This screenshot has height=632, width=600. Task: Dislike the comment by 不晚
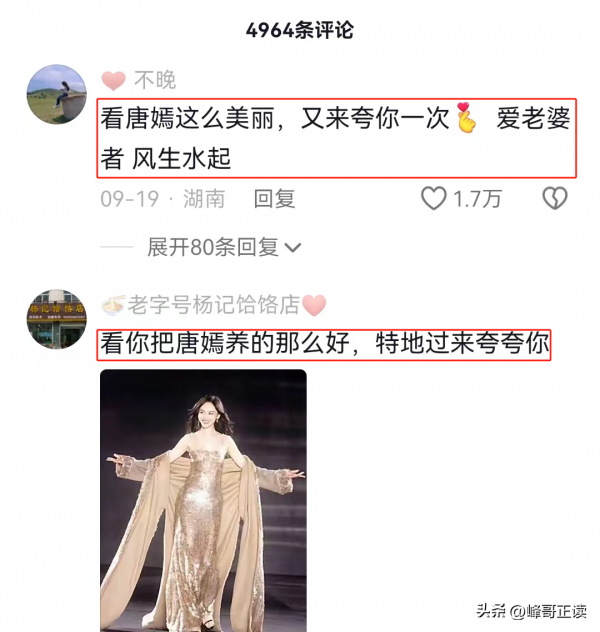click(554, 198)
